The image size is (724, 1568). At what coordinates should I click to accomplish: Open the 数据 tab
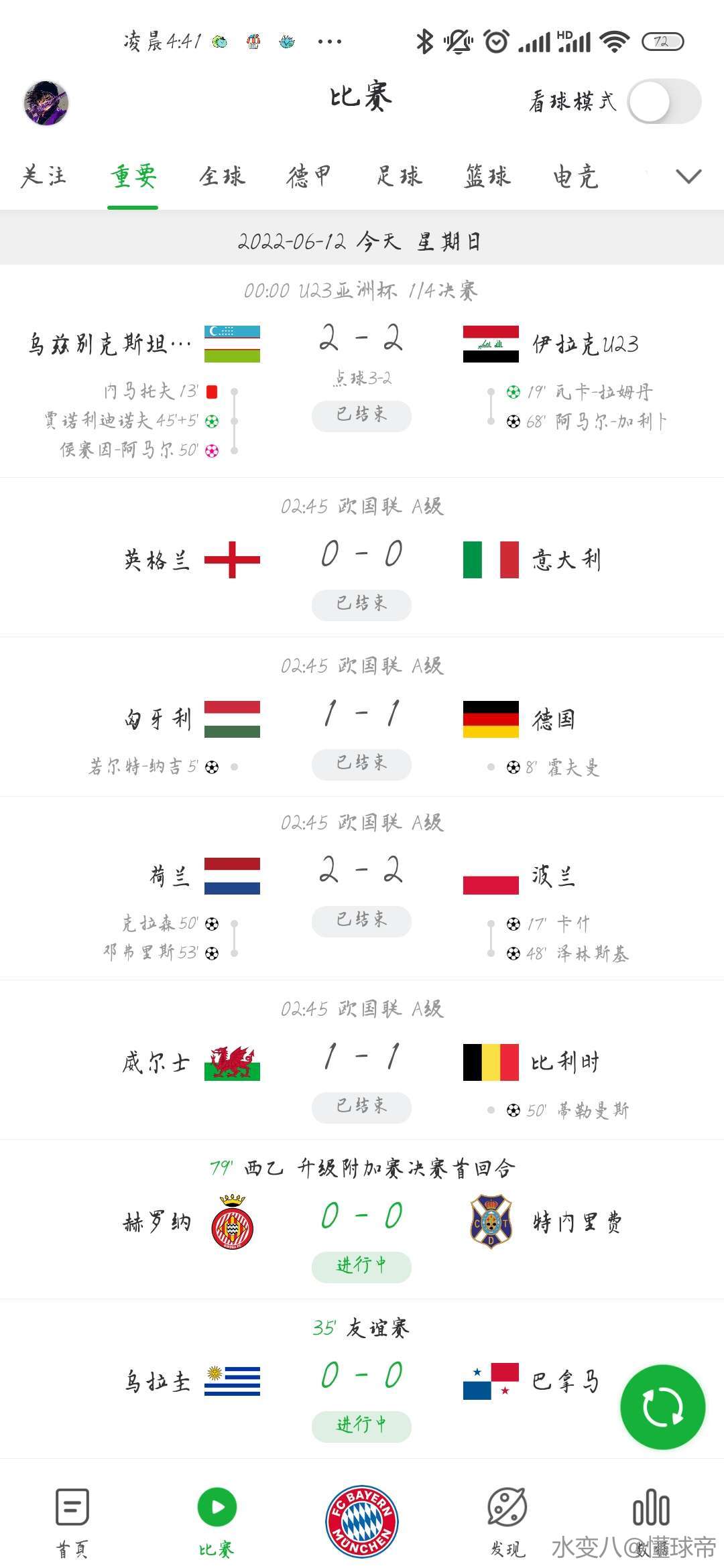pos(652,1522)
